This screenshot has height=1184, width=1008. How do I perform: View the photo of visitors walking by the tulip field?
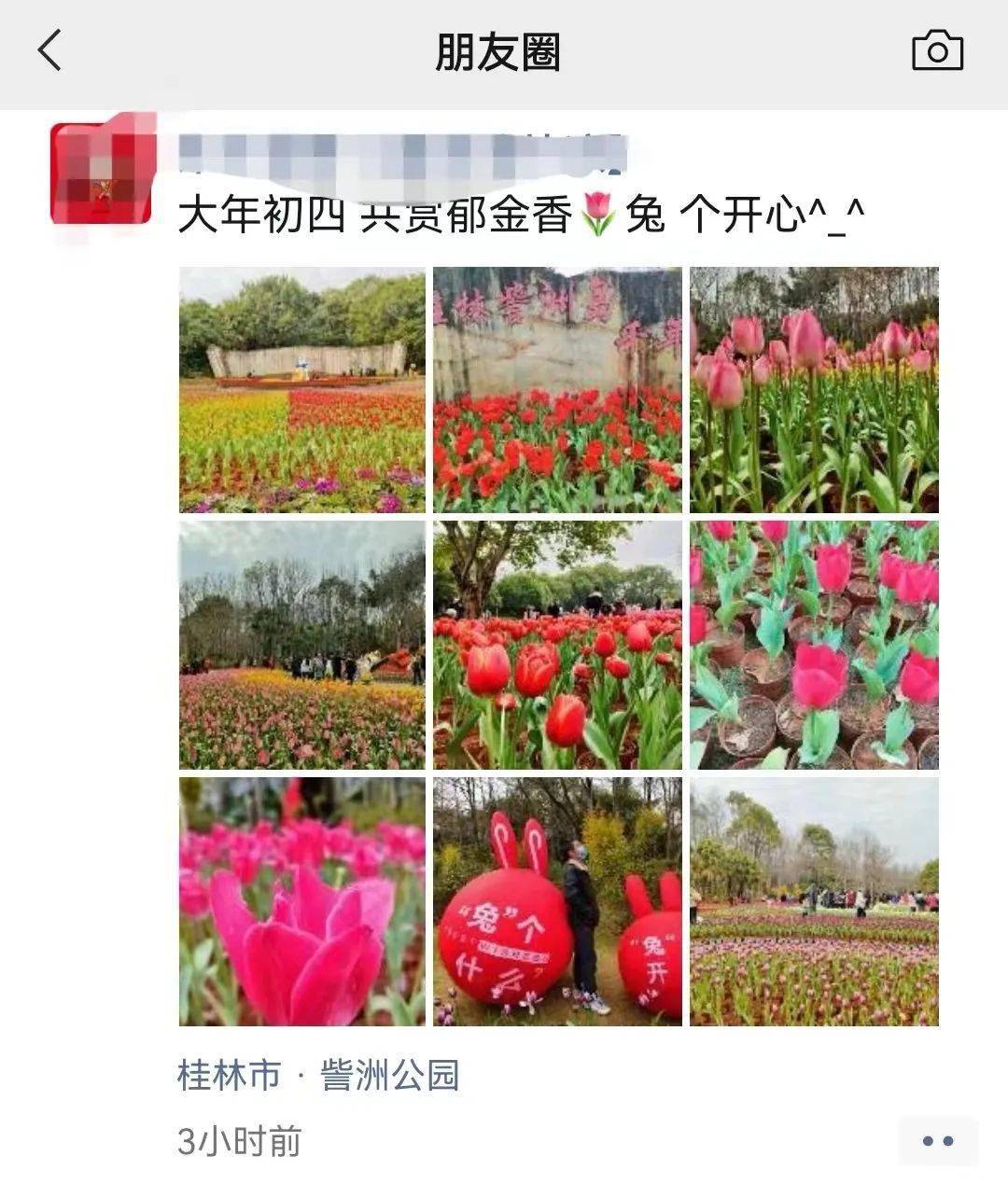(x=301, y=645)
